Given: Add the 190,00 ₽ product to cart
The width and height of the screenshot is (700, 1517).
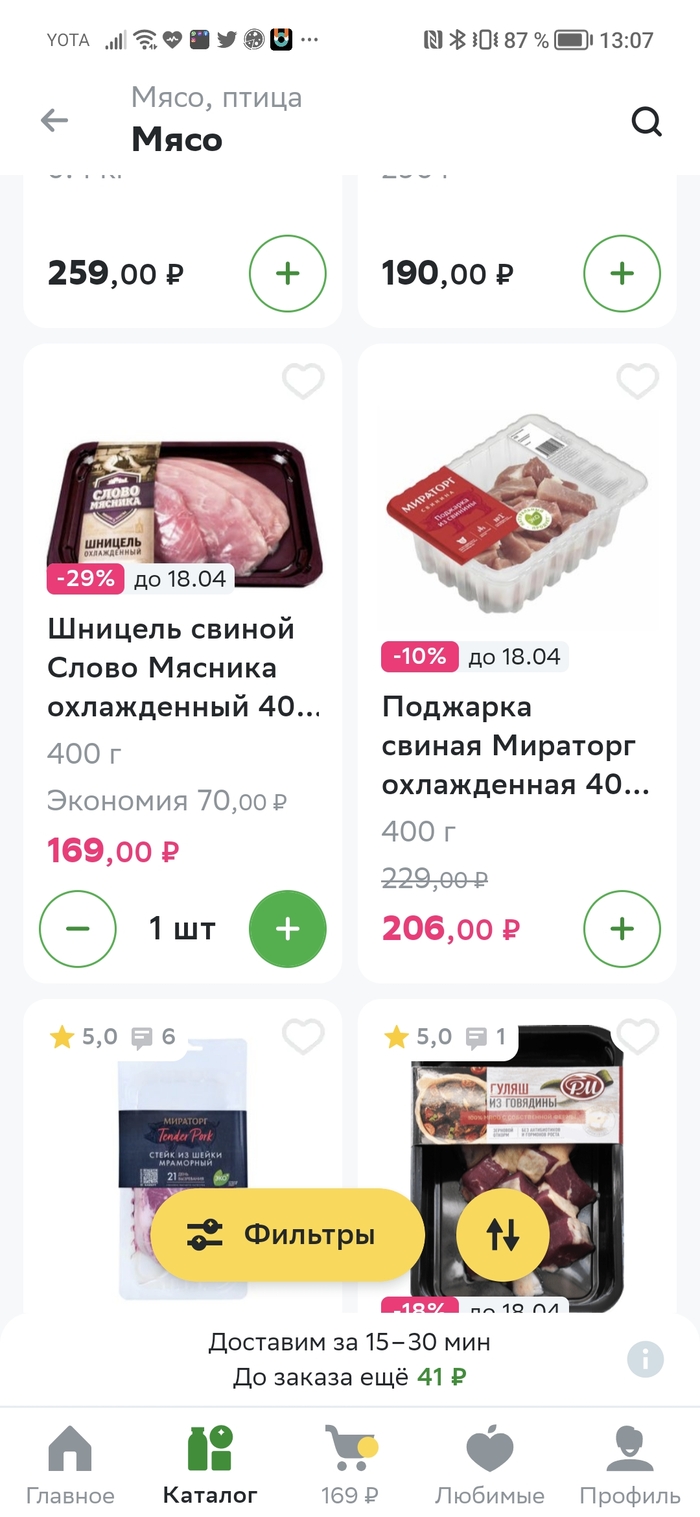Looking at the screenshot, I should click(622, 273).
